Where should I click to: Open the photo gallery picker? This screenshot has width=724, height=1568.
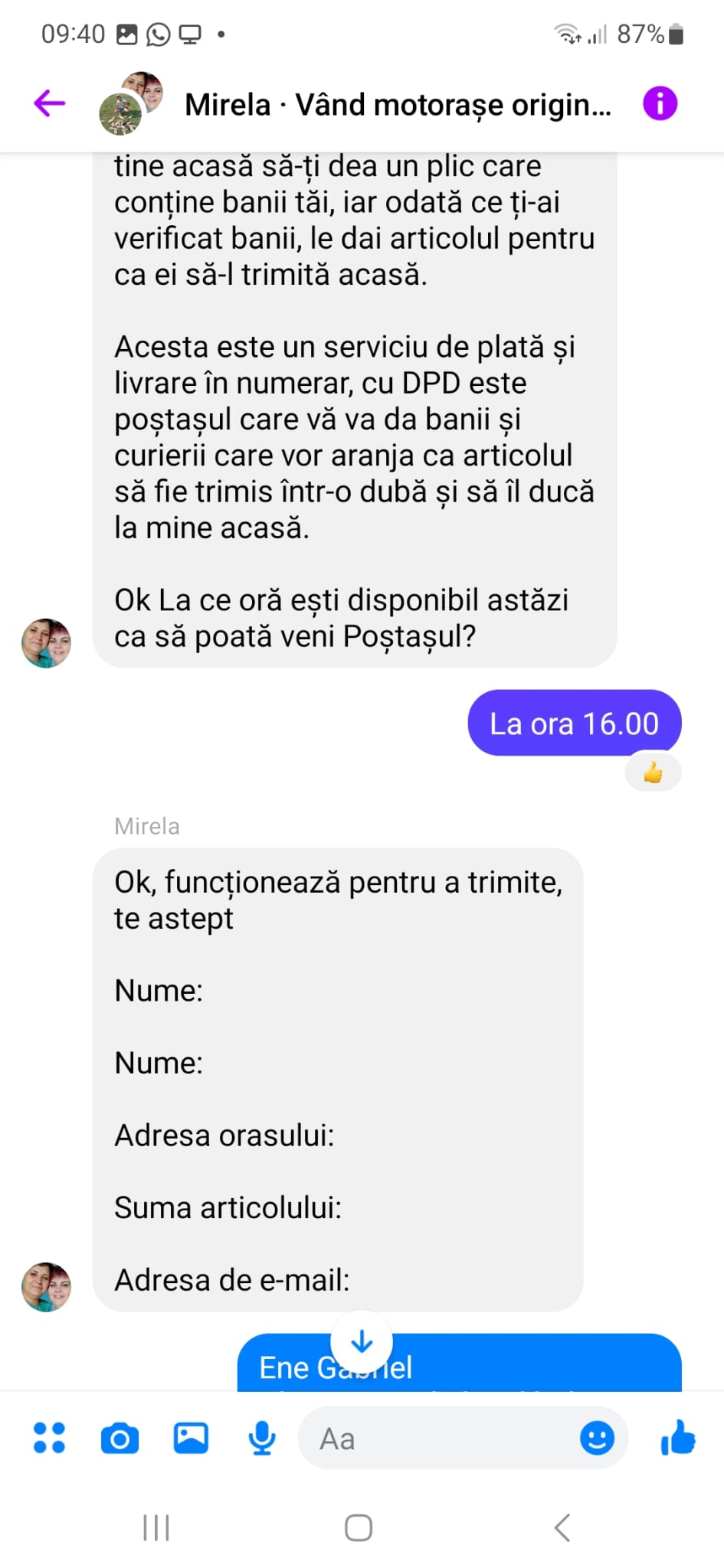191,1438
